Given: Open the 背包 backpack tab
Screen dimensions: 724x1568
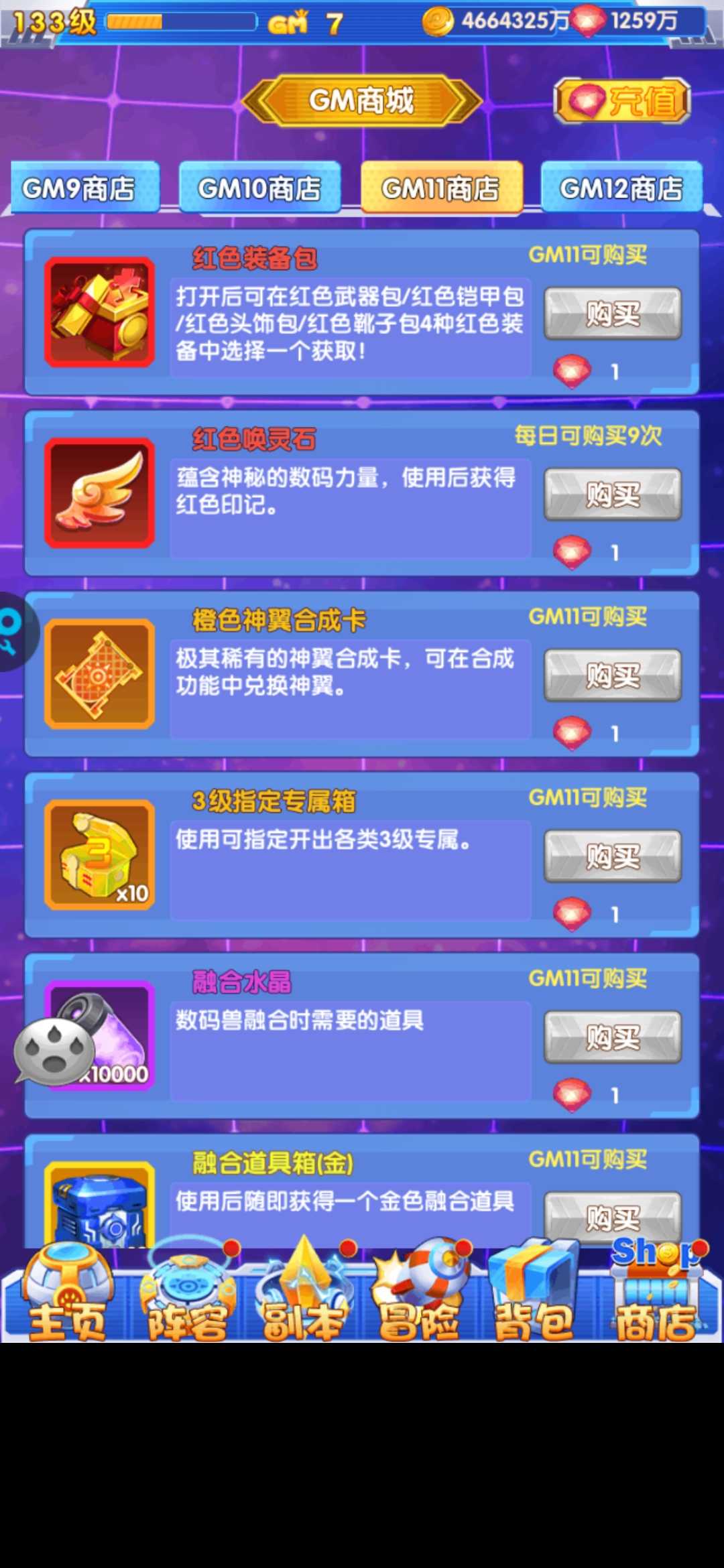Looking at the screenshot, I should (x=534, y=1297).
